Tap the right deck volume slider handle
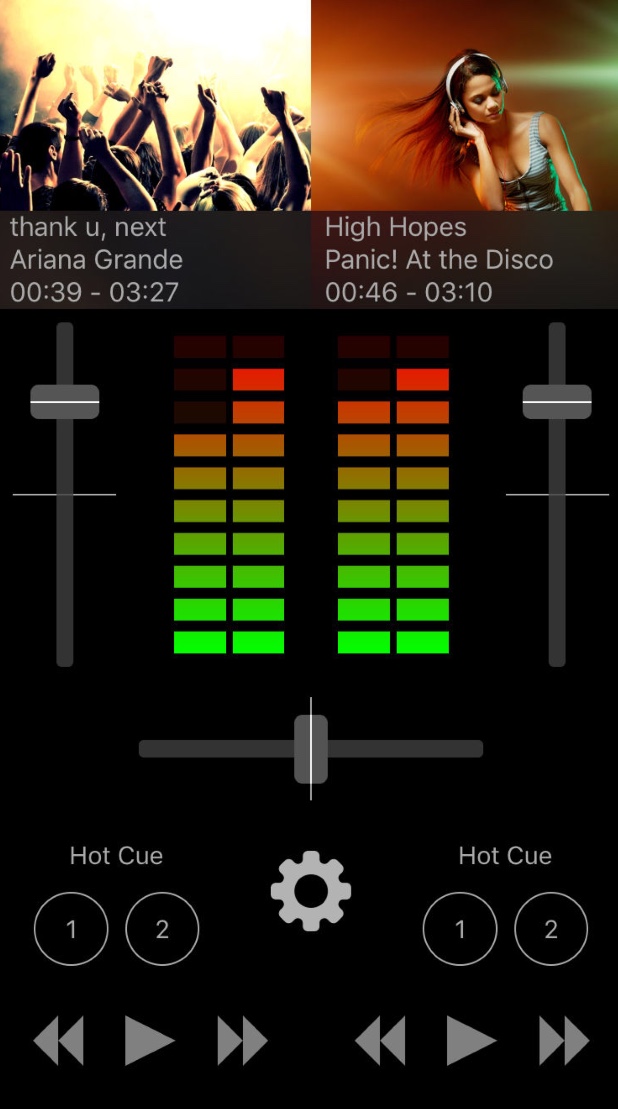618x1109 pixels. (557, 402)
